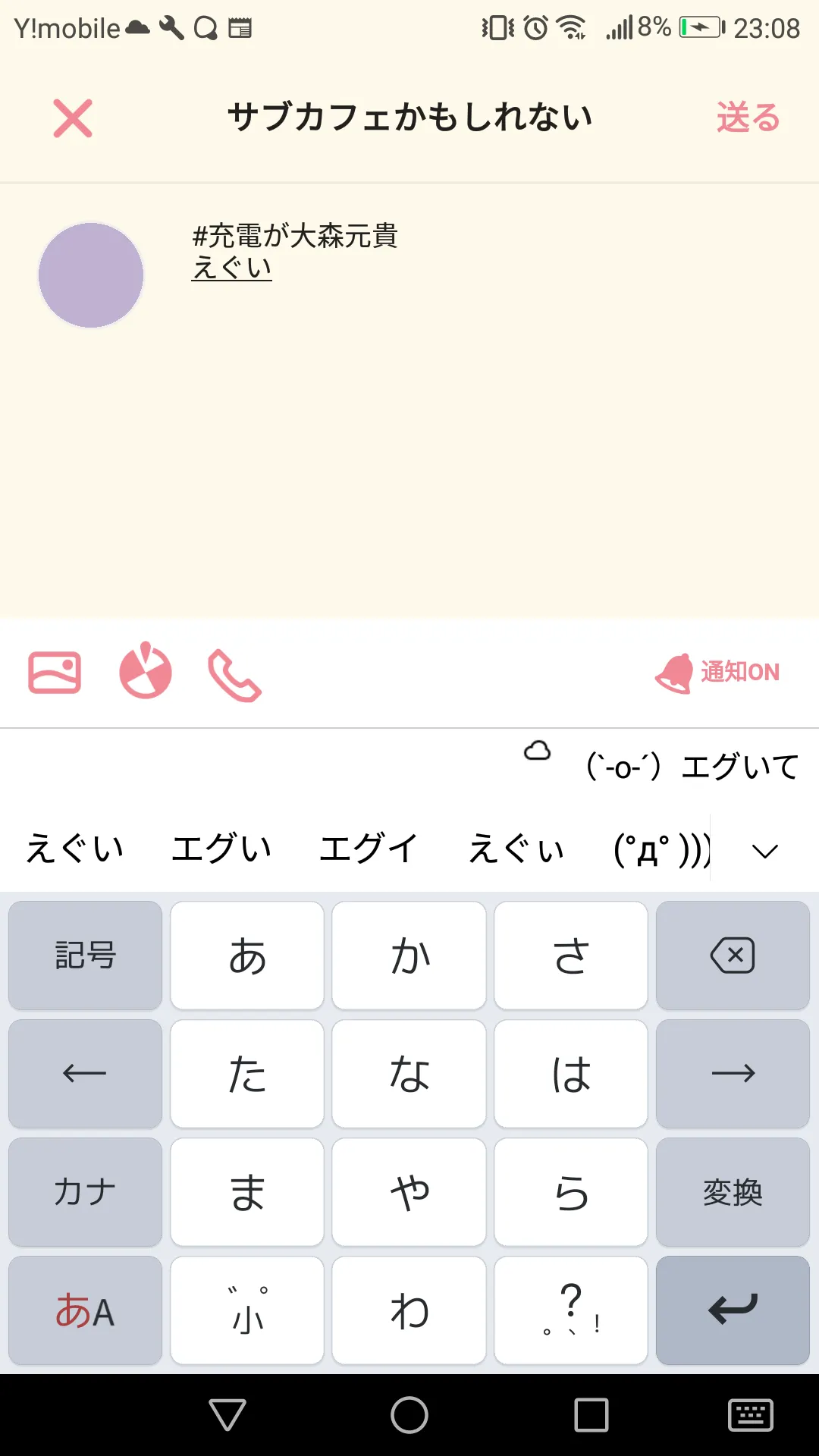This screenshot has height=1456, width=819.
Task: Tap the カナ key
Action: (x=85, y=1192)
